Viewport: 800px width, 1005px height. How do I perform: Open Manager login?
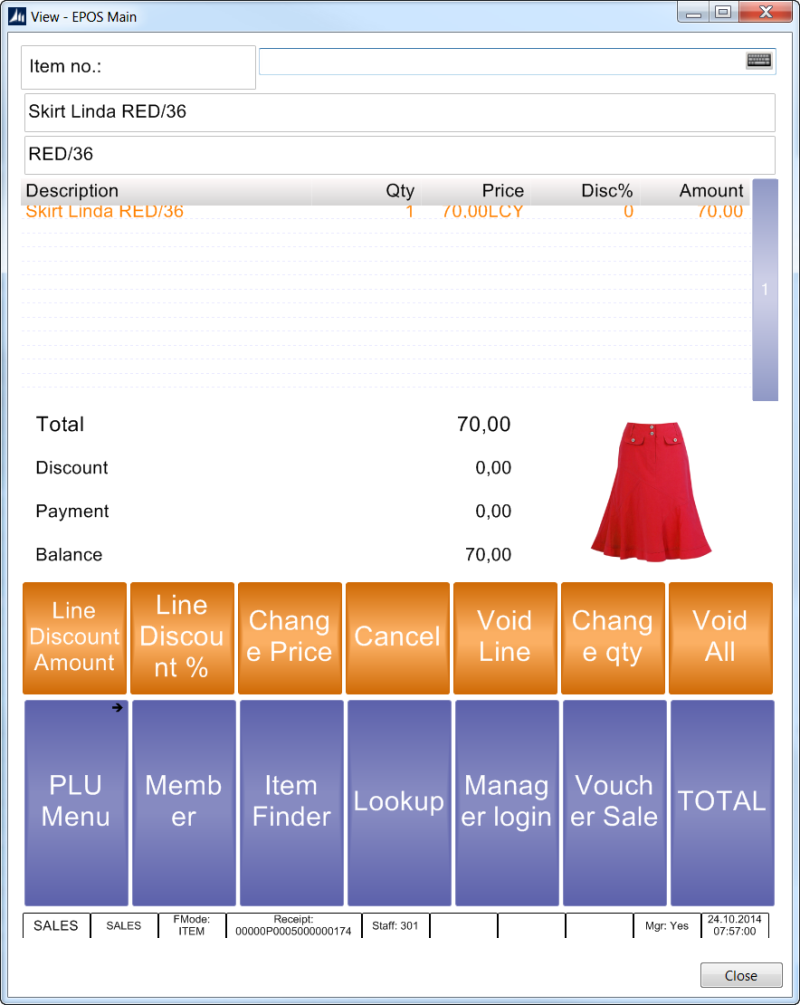(x=505, y=801)
